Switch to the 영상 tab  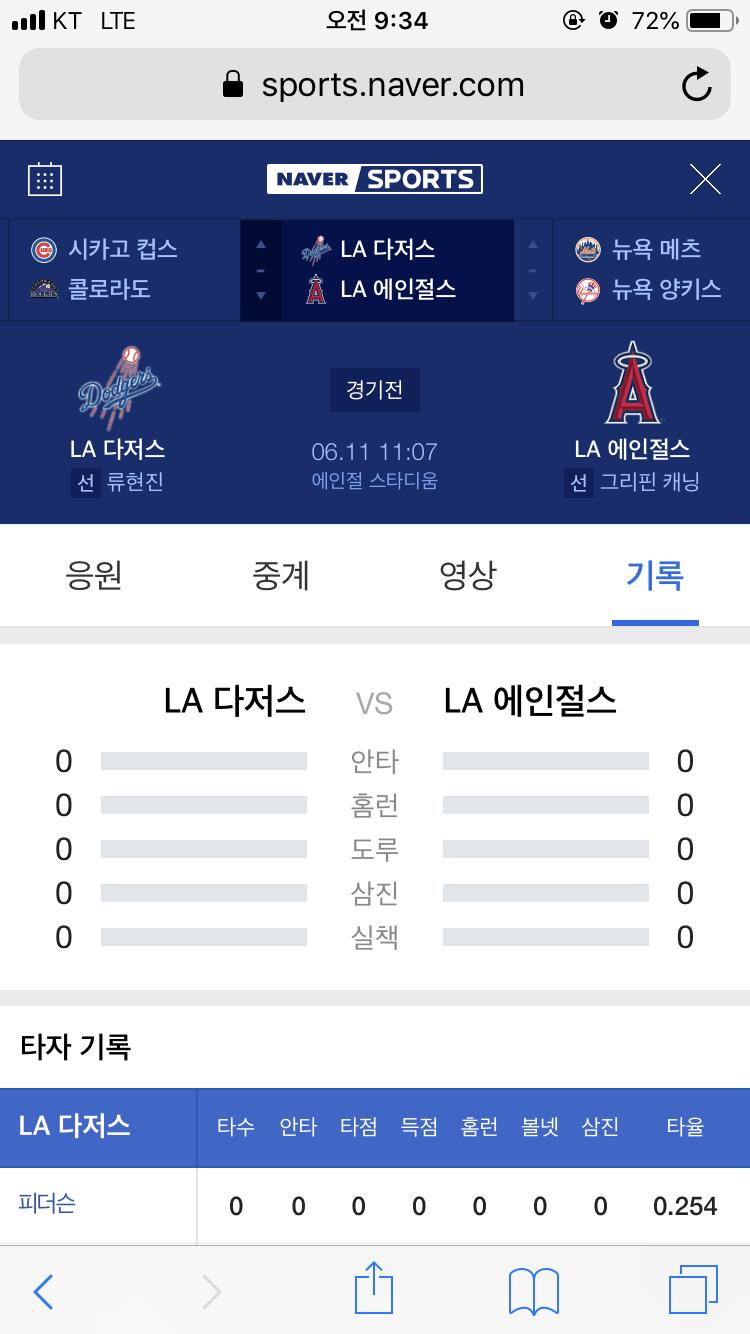(x=468, y=575)
